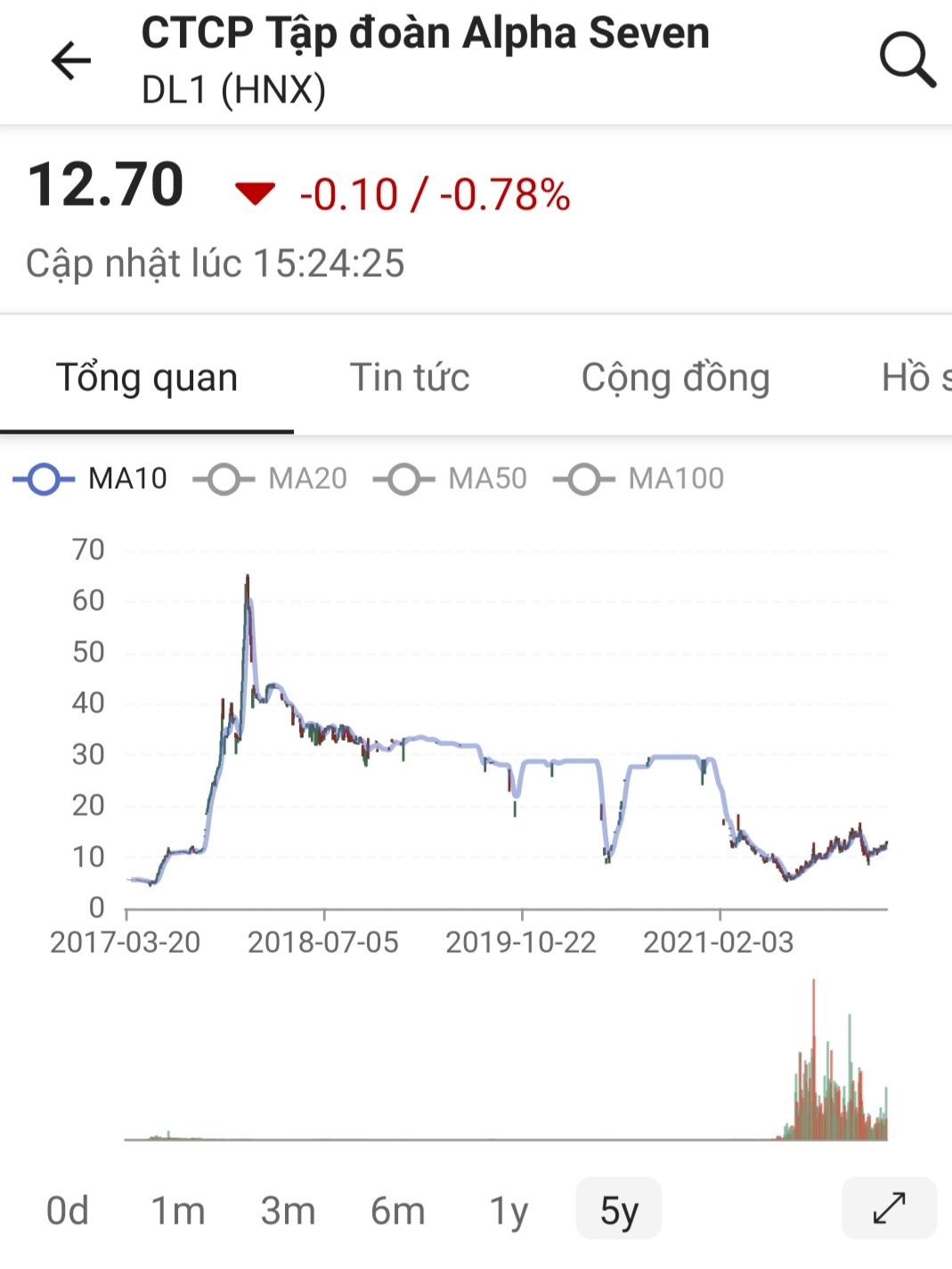View the 1y price history
The image size is (952, 1269).
tap(509, 1210)
